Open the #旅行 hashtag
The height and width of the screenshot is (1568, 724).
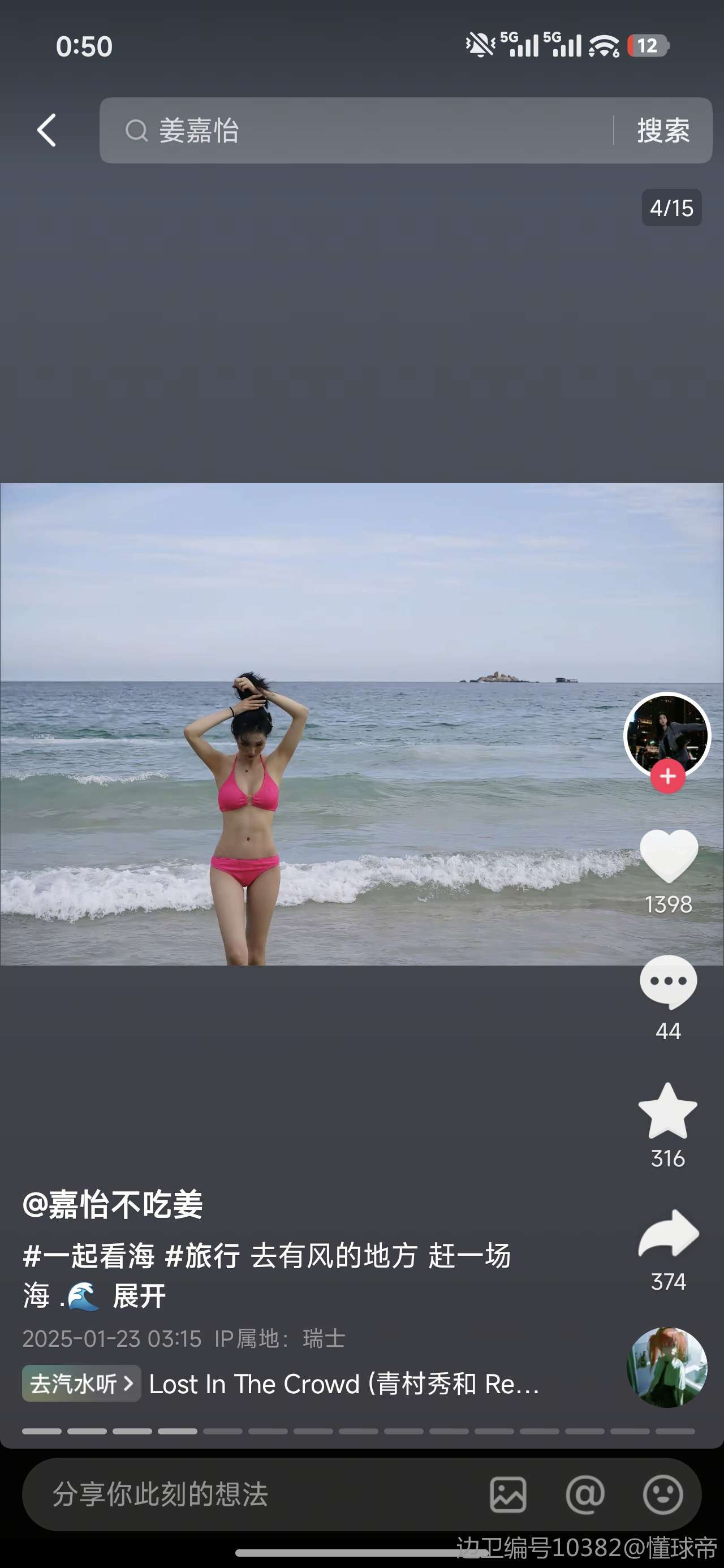pyautogui.click(x=202, y=1256)
